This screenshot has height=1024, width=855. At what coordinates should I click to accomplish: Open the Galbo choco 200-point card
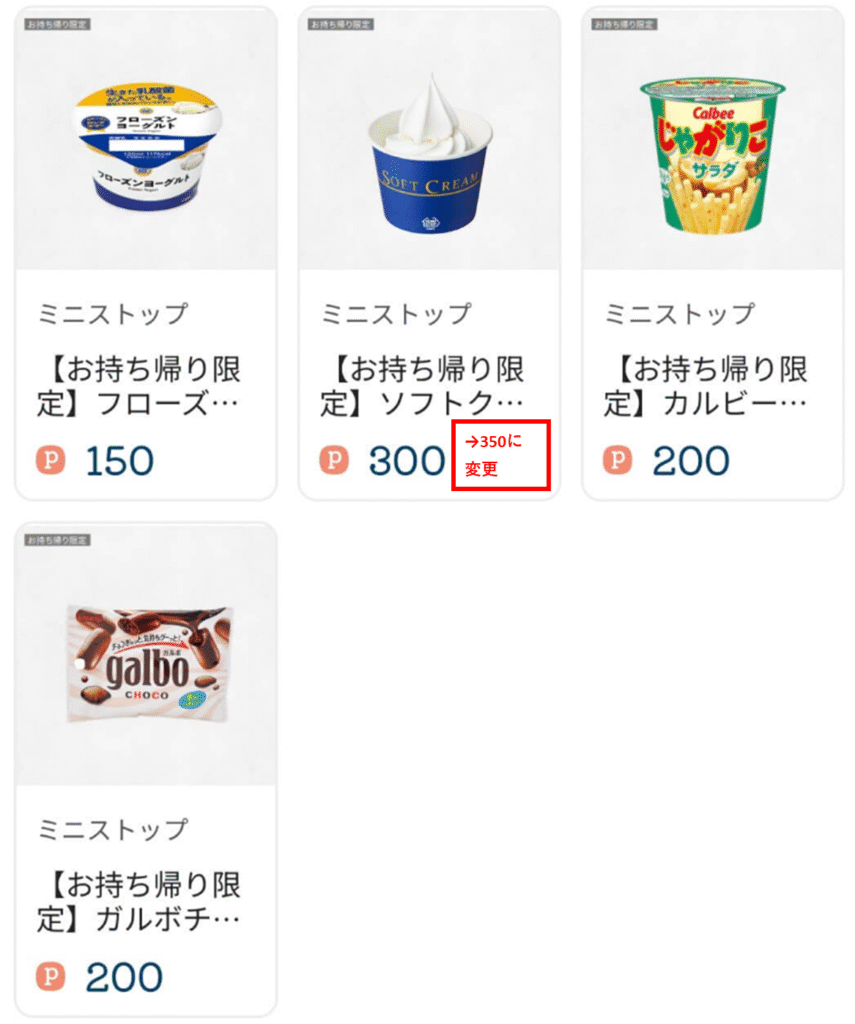click(x=146, y=768)
